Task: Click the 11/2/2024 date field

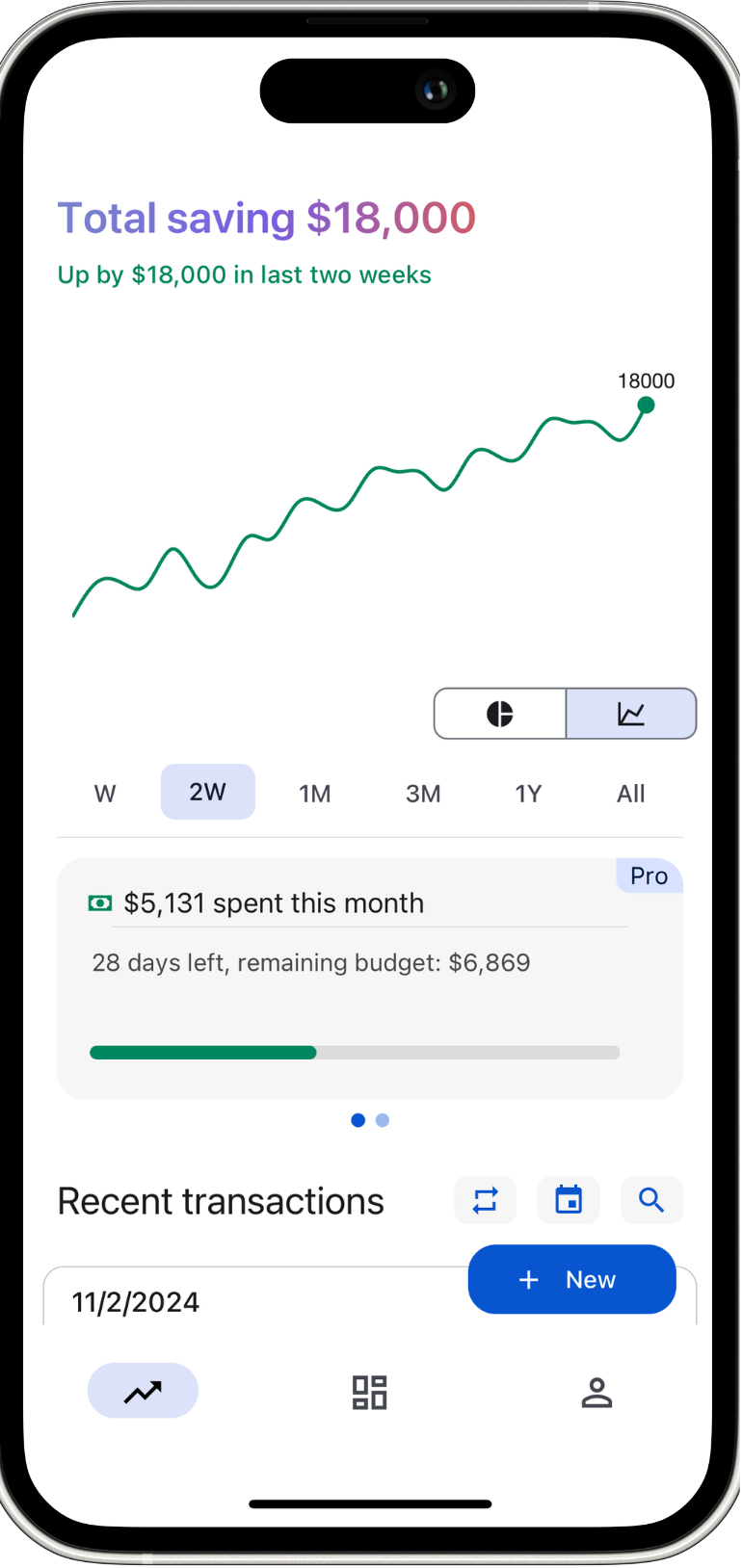Action: pyautogui.click(x=136, y=1301)
